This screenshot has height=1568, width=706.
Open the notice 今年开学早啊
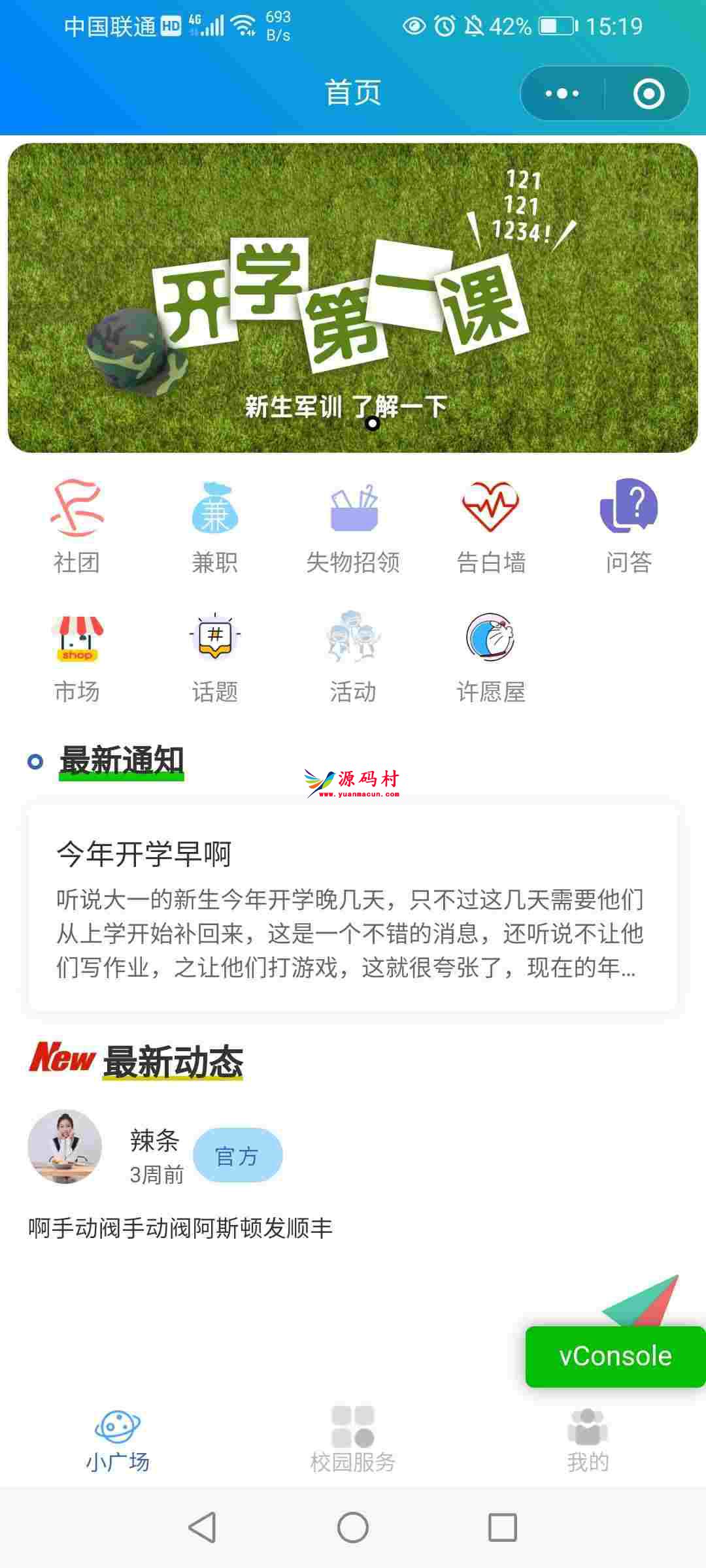[353, 908]
